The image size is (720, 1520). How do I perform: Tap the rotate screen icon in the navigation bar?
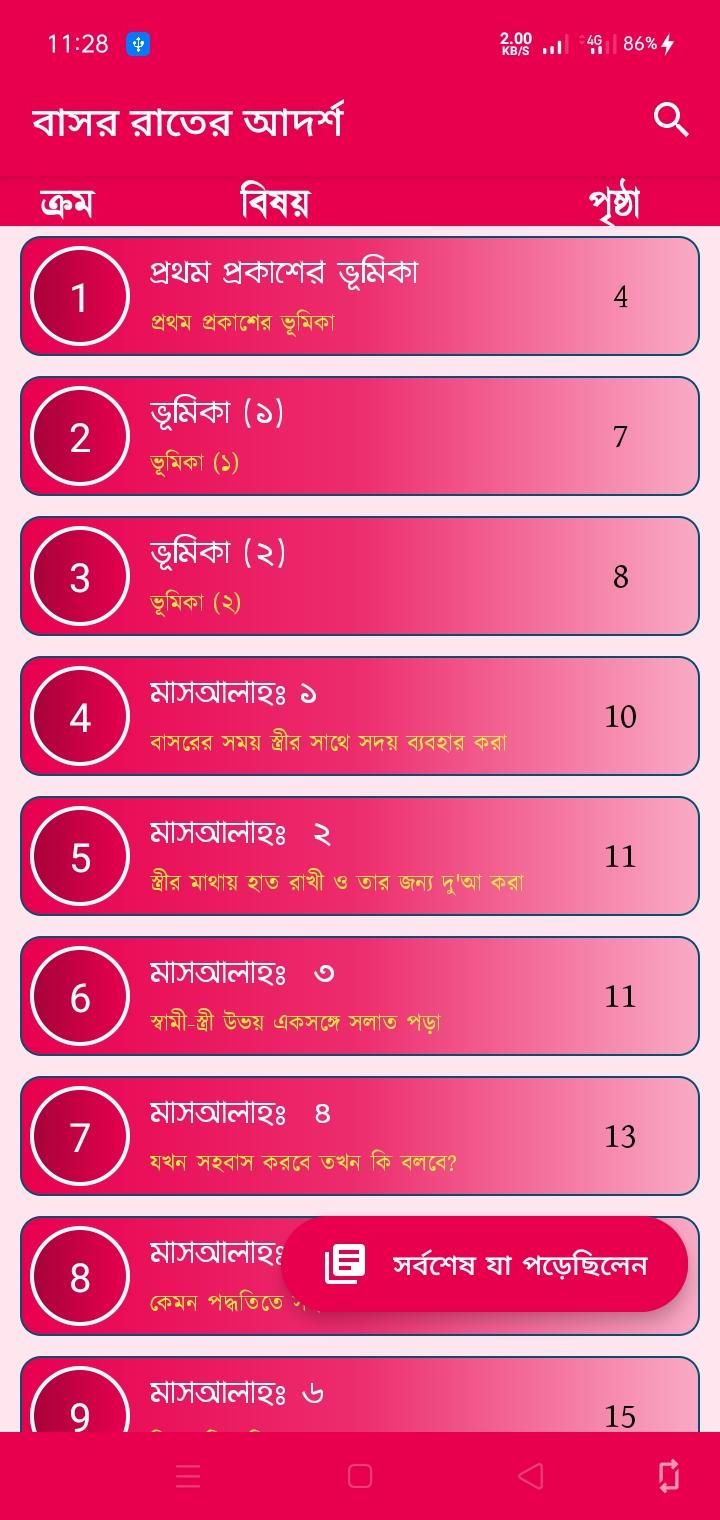669,1476
